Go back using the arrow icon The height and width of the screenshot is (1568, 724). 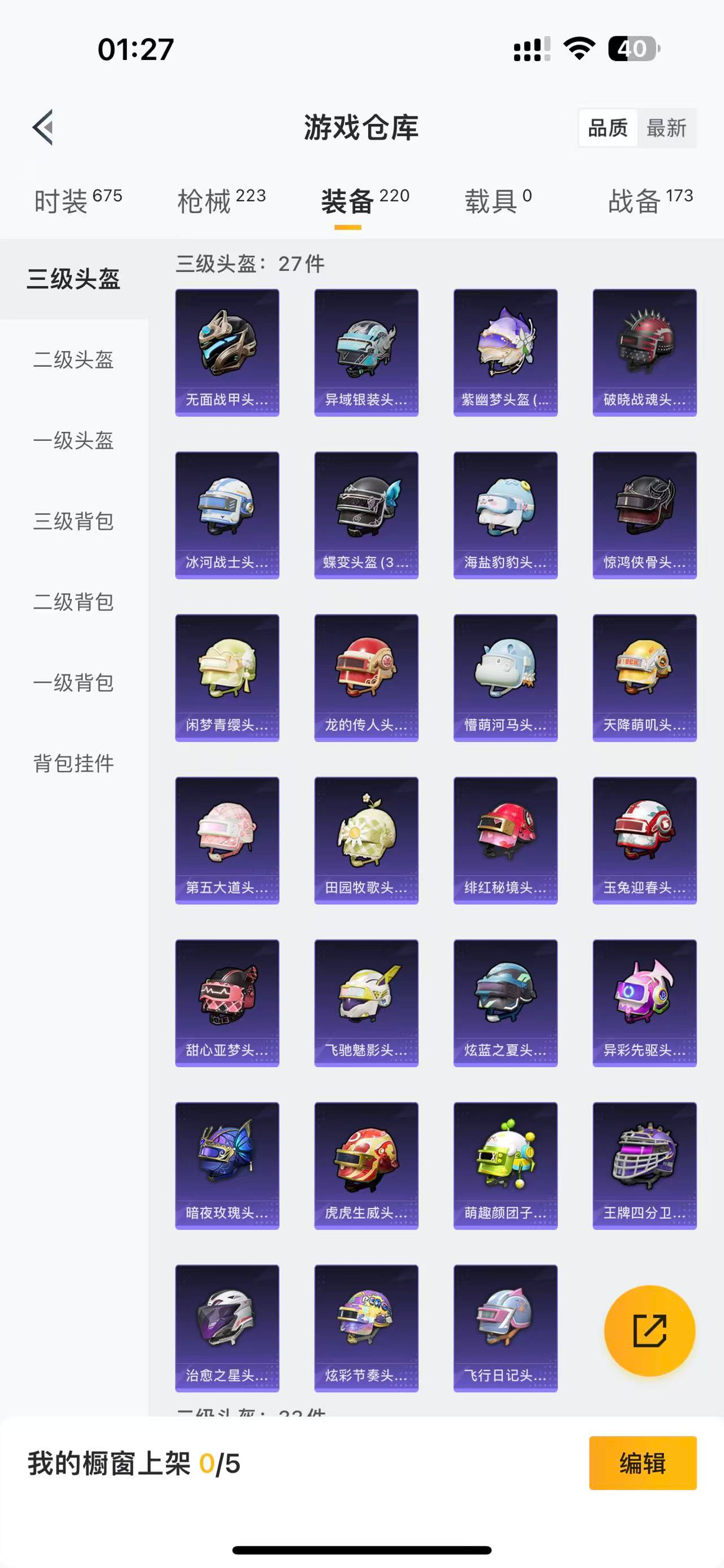click(x=43, y=128)
